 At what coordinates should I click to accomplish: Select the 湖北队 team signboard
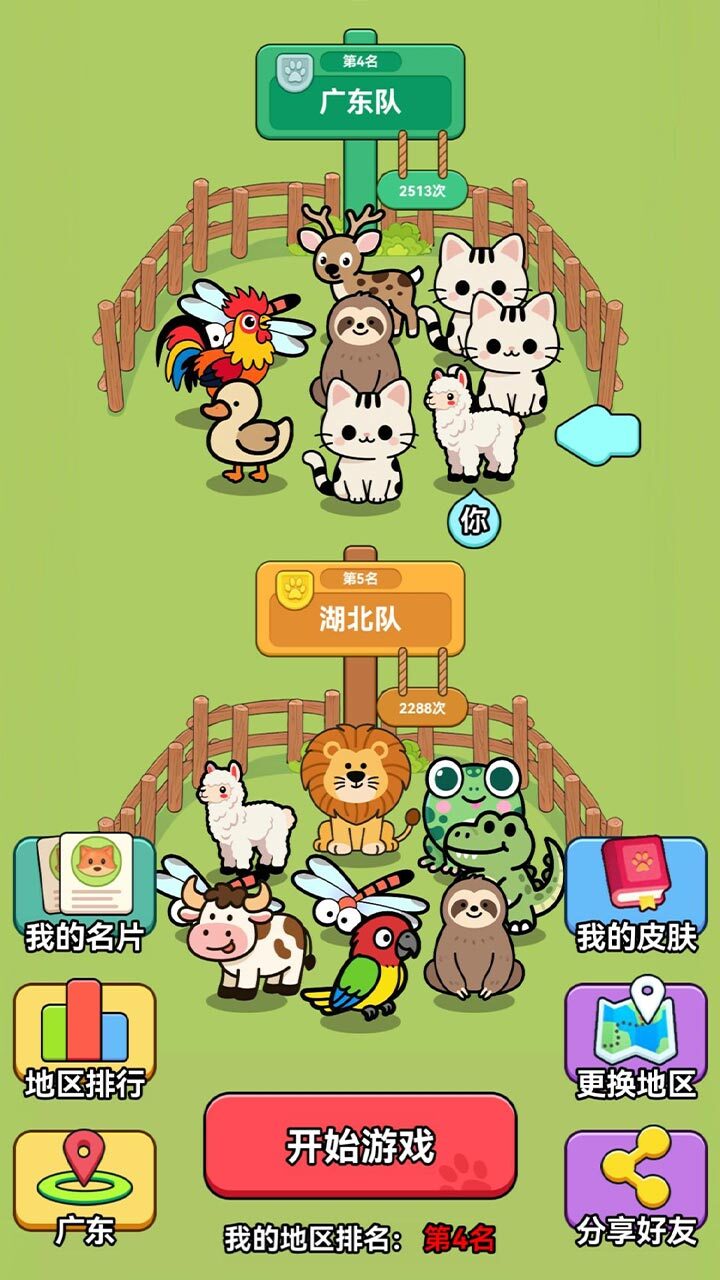[360, 620]
